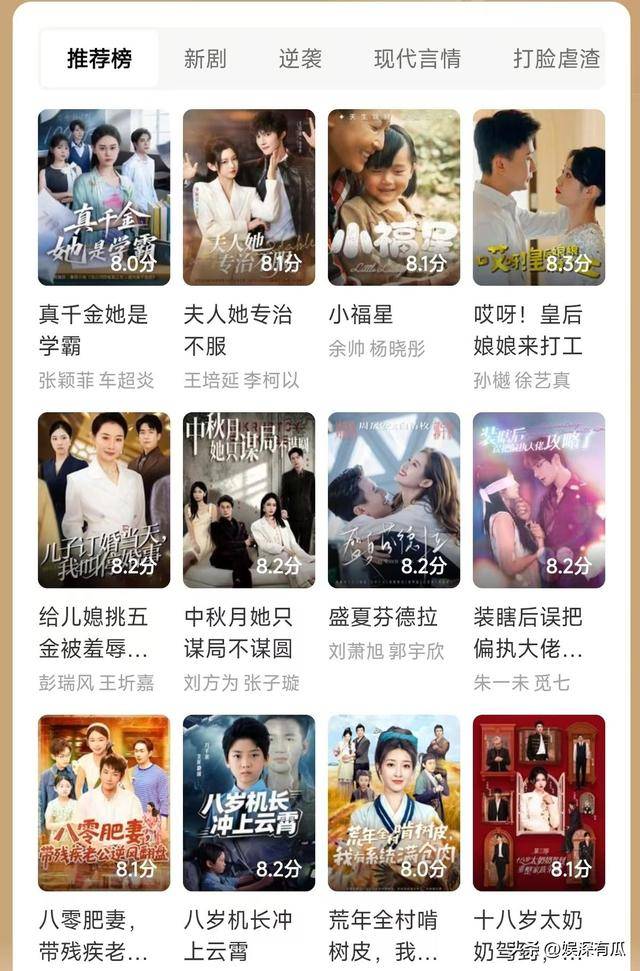Open 给儿媳挑五金被羞辱 drama
640x971 pixels.
pyautogui.click(x=104, y=500)
